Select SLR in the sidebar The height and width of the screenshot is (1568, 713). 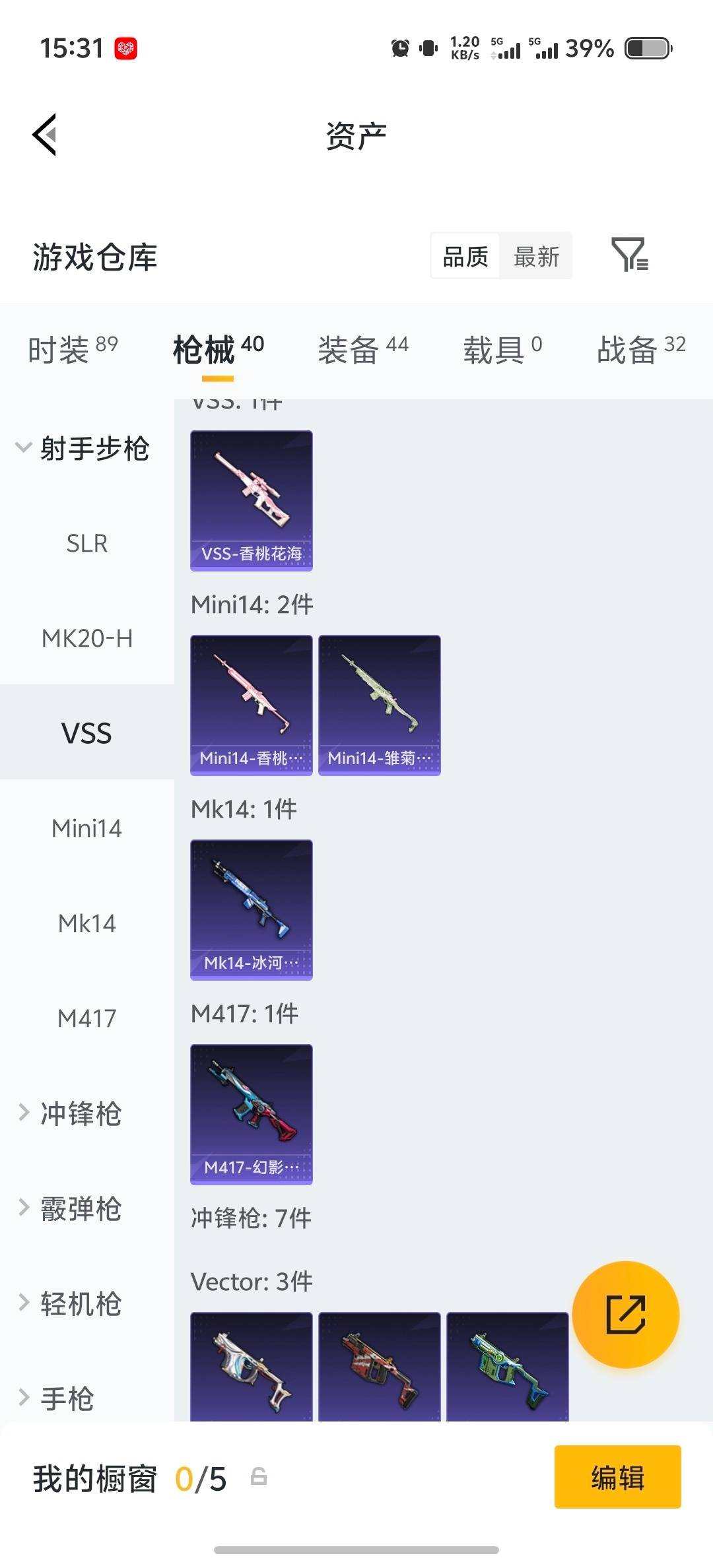[x=86, y=543]
